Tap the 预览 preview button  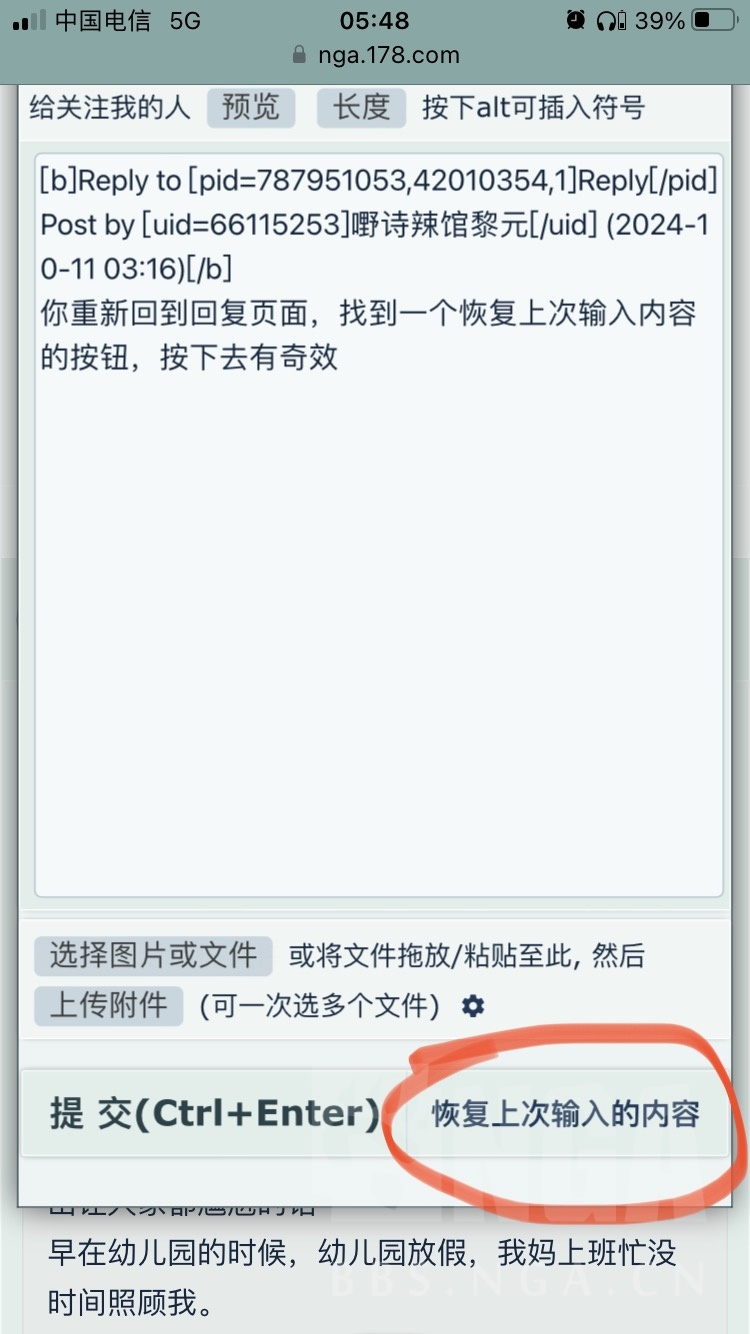(251, 107)
